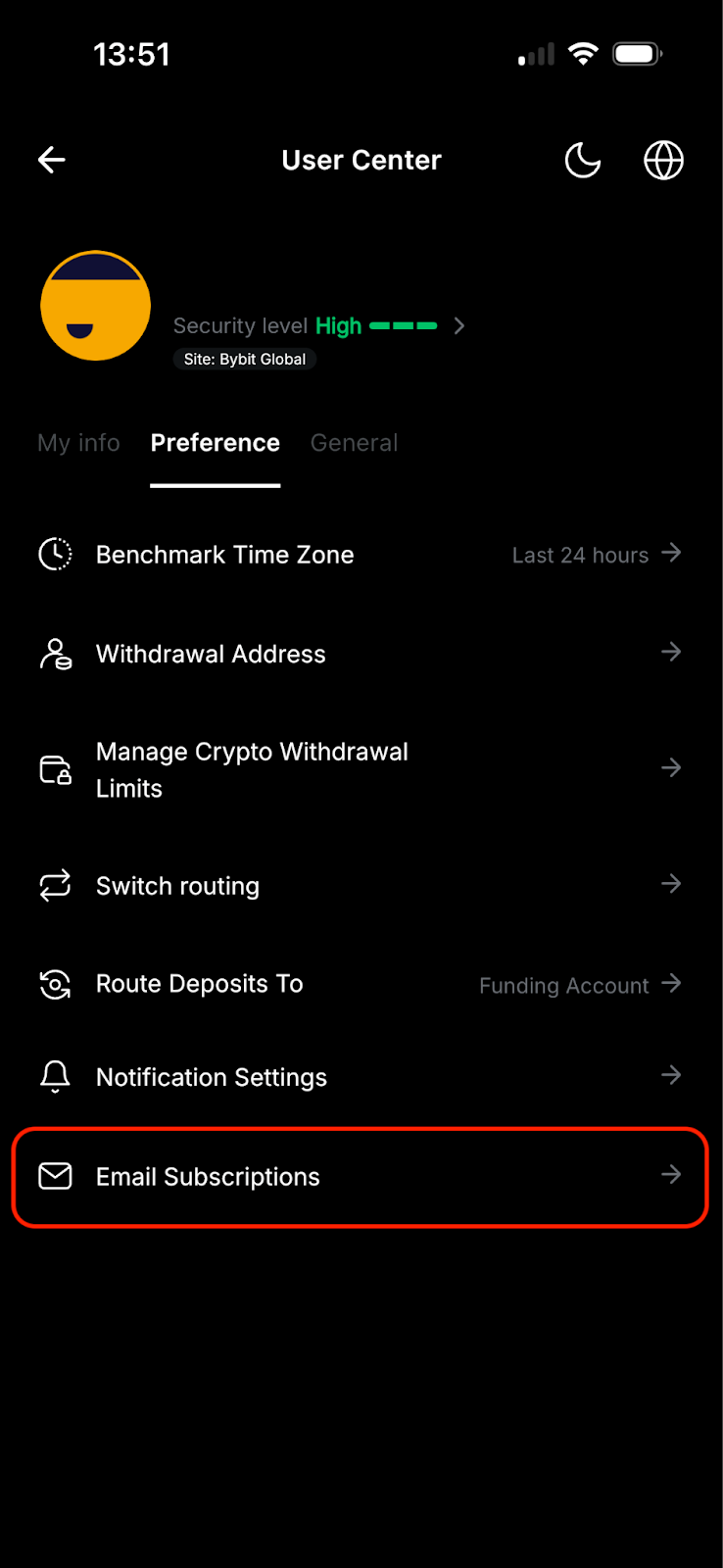This screenshot has width=723, height=1568.
Task: Open Benchmark Time Zone setting
Action: [360, 555]
